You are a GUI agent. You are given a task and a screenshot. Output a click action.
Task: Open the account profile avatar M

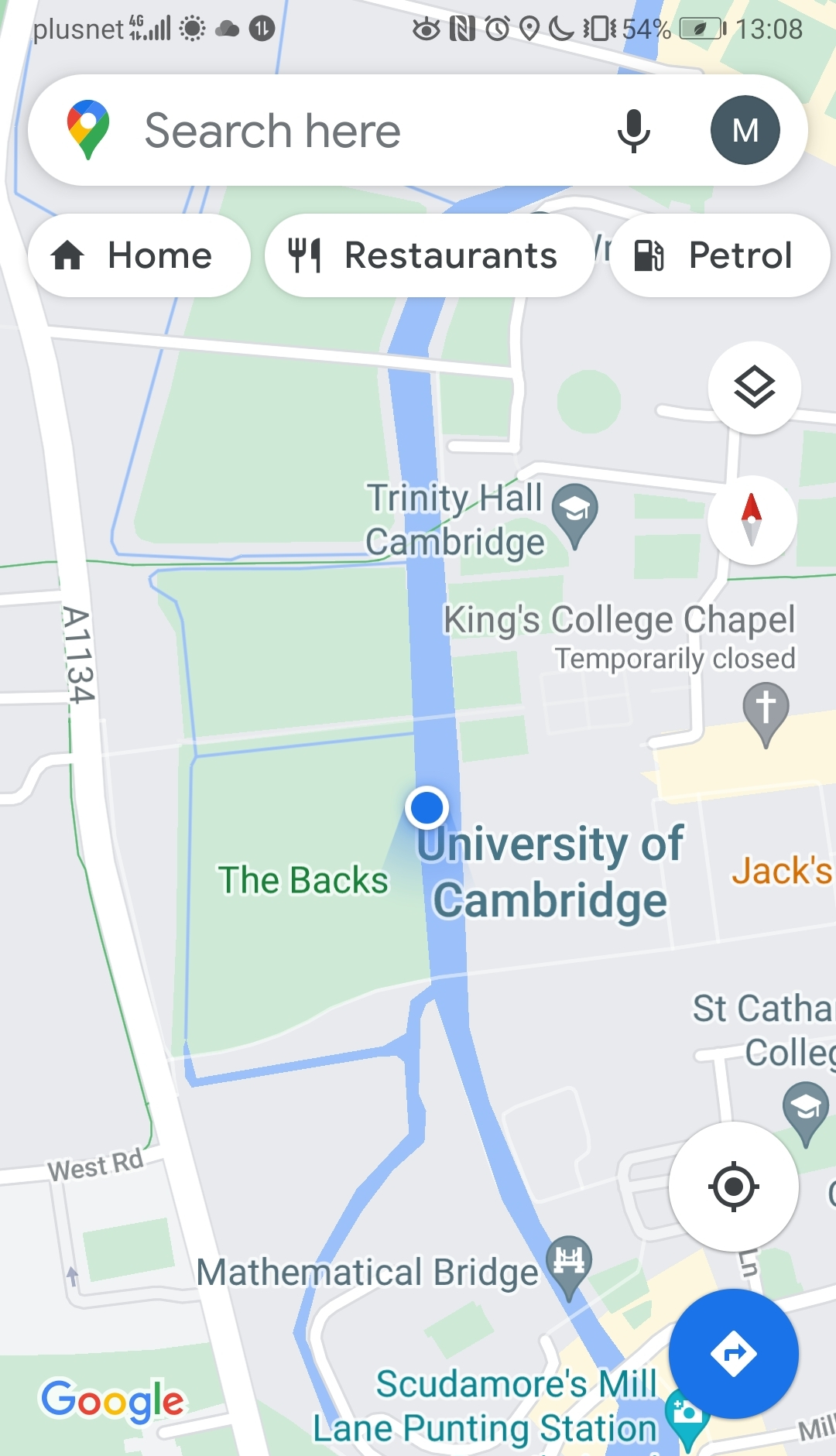click(745, 130)
